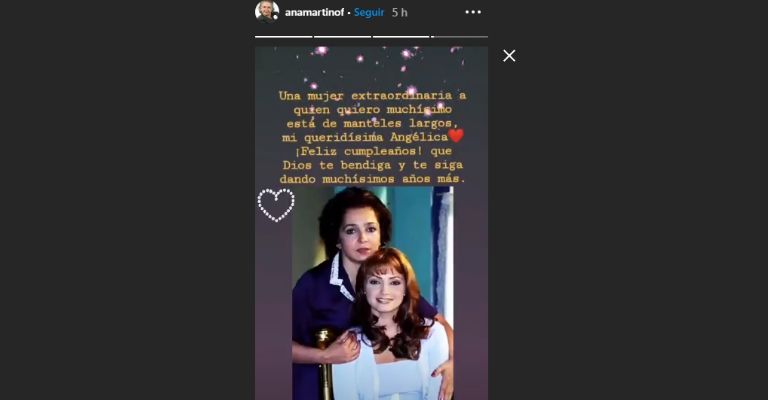Follow anamartinof with Seguir
This screenshot has width=768, height=400.
click(x=368, y=12)
